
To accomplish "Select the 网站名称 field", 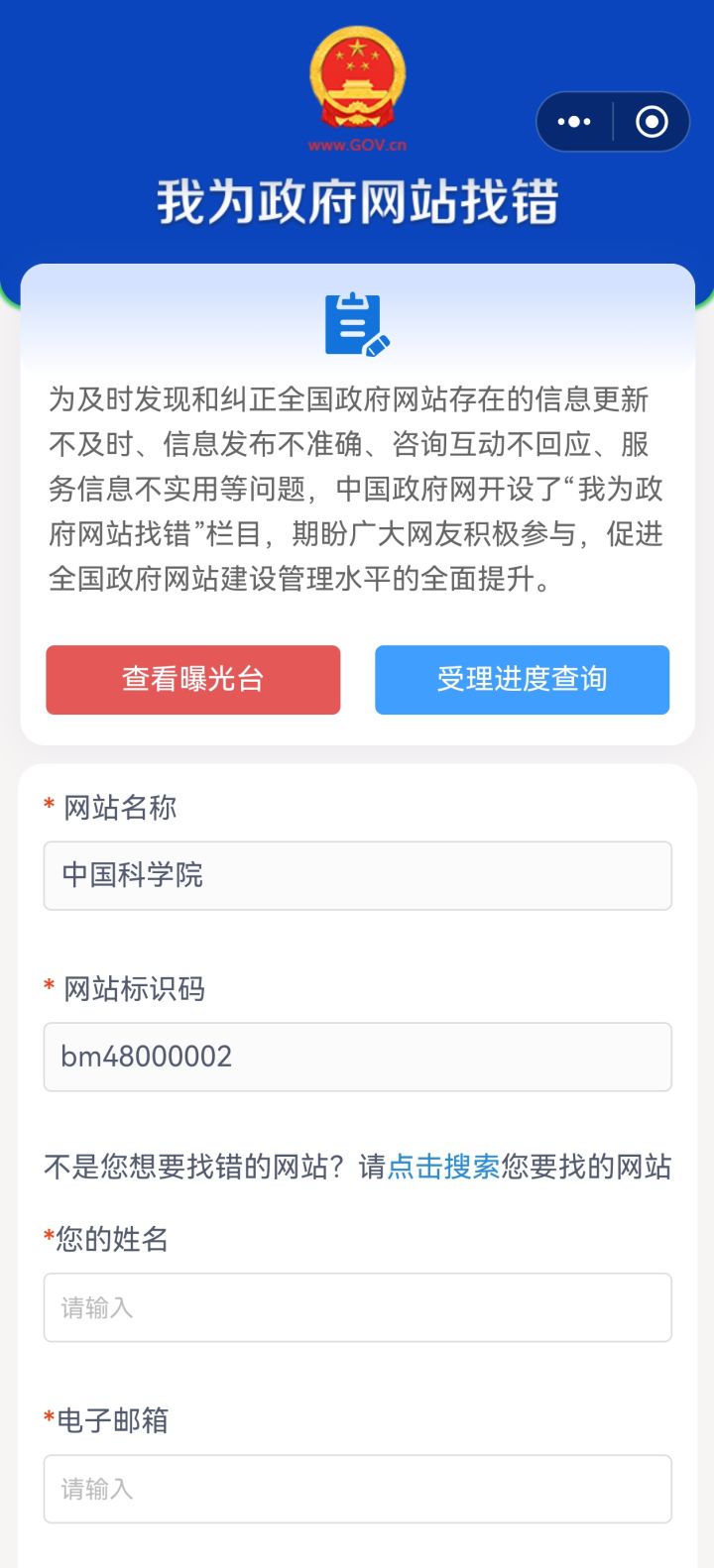I will pyautogui.click(x=357, y=875).
